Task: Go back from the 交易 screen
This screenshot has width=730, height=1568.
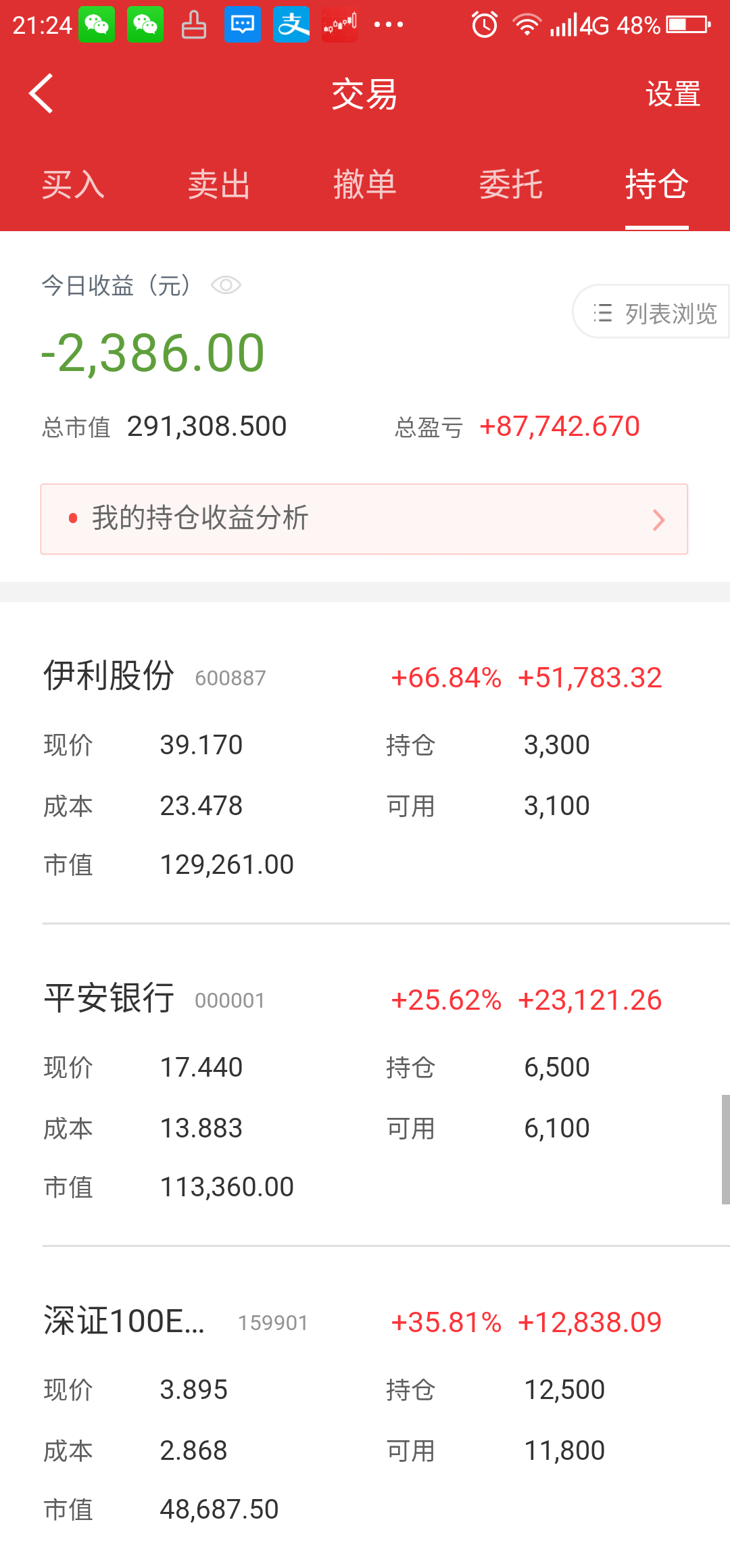Action: [42, 93]
